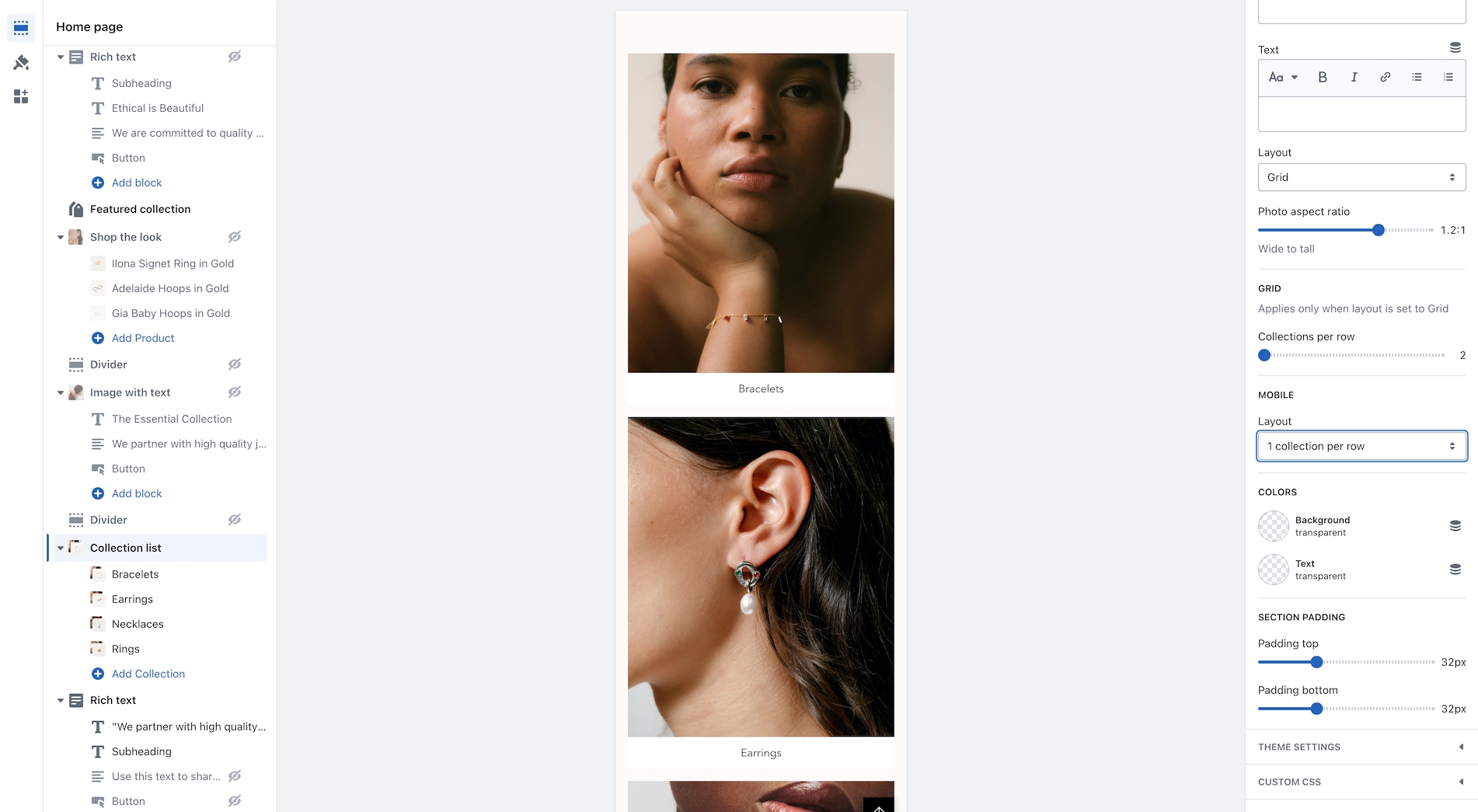Viewport: 1478px width, 812px height.
Task: Expand the Custom CSS panel
Action: click(x=1361, y=782)
